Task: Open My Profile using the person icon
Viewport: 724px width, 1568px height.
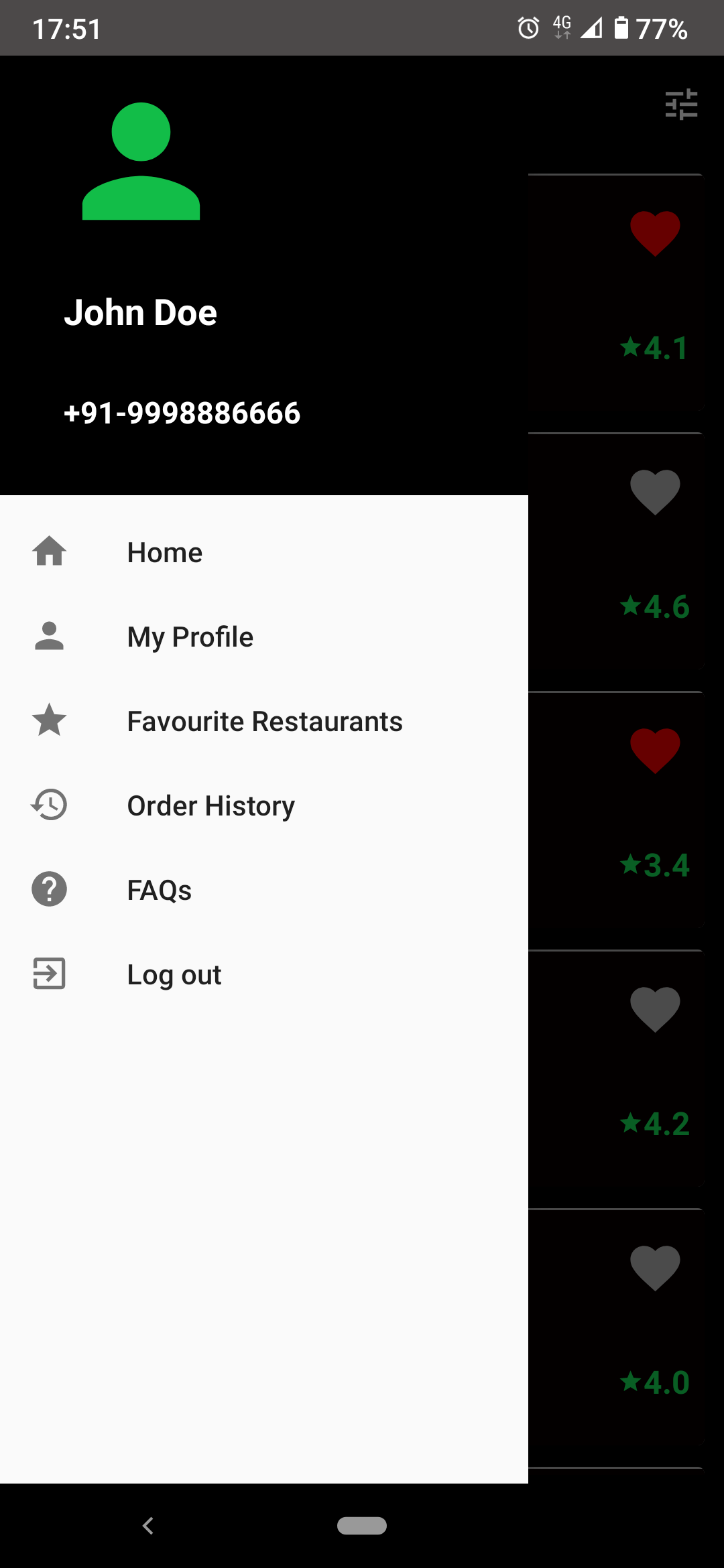Action: coord(48,635)
